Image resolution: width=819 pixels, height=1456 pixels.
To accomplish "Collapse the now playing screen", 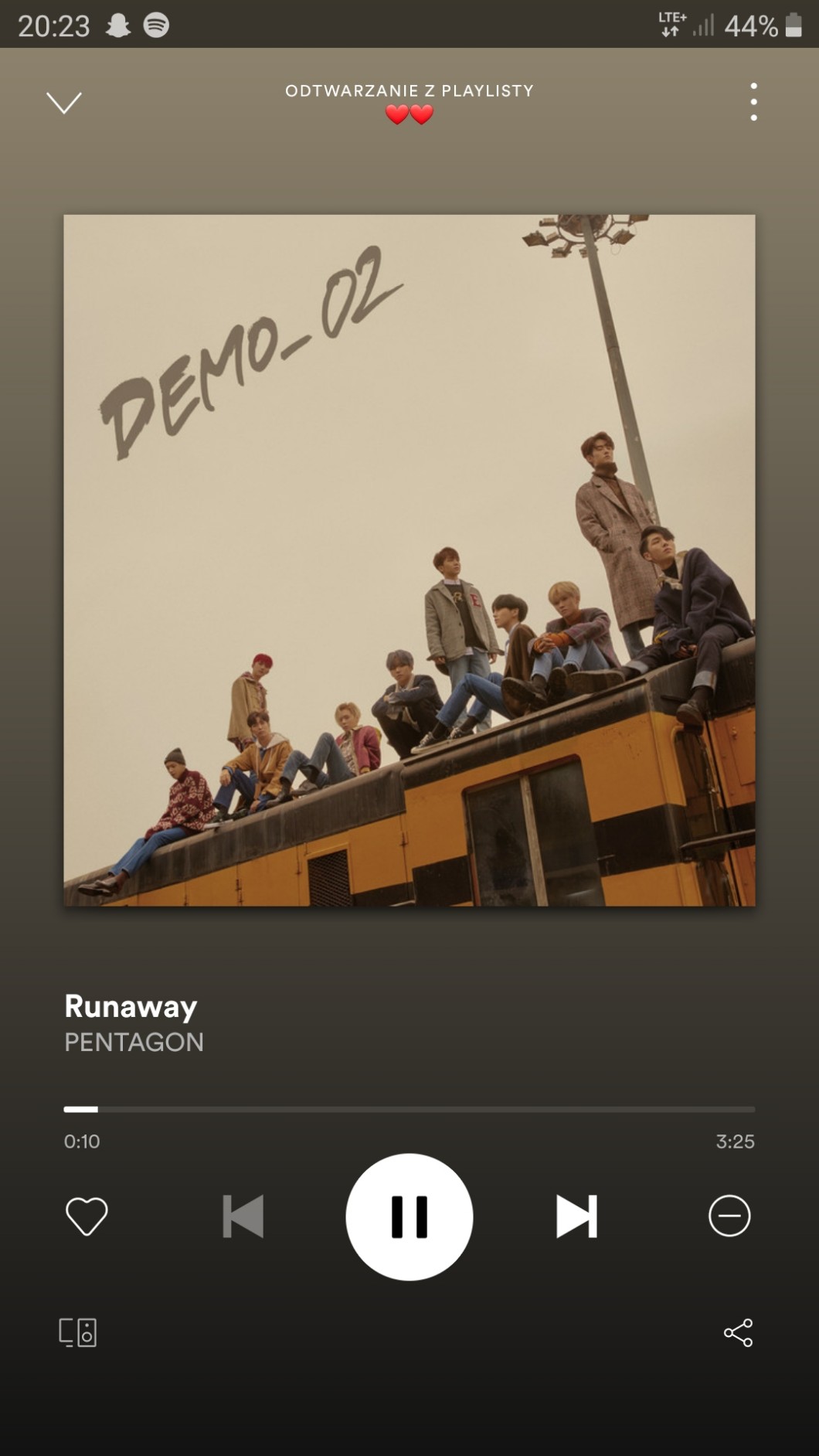I will [x=64, y=102].
